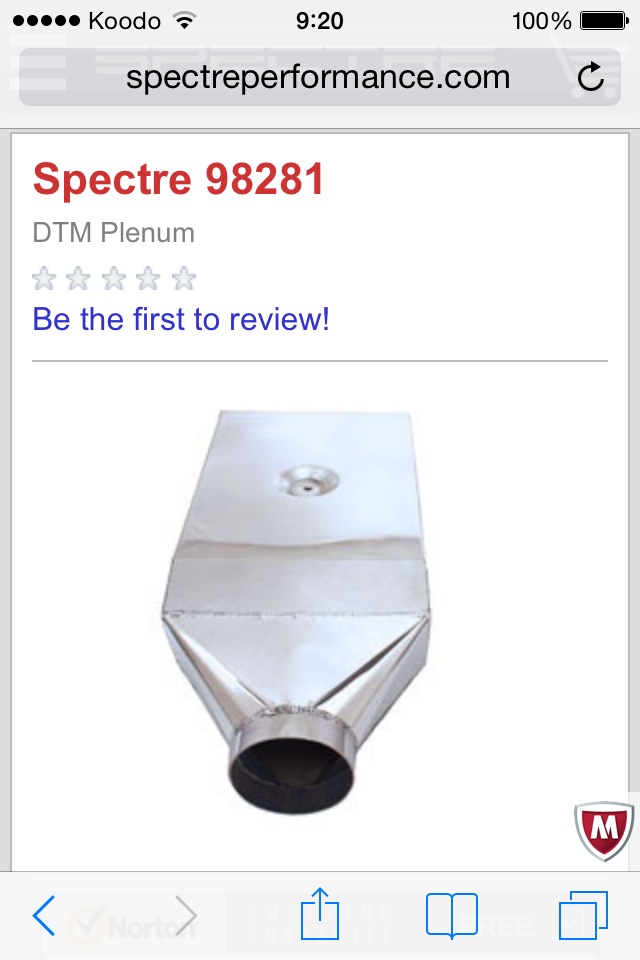Tap the spectreperformance.com address bar
This screenshot has height=960, width=640.
click(318, 77)
